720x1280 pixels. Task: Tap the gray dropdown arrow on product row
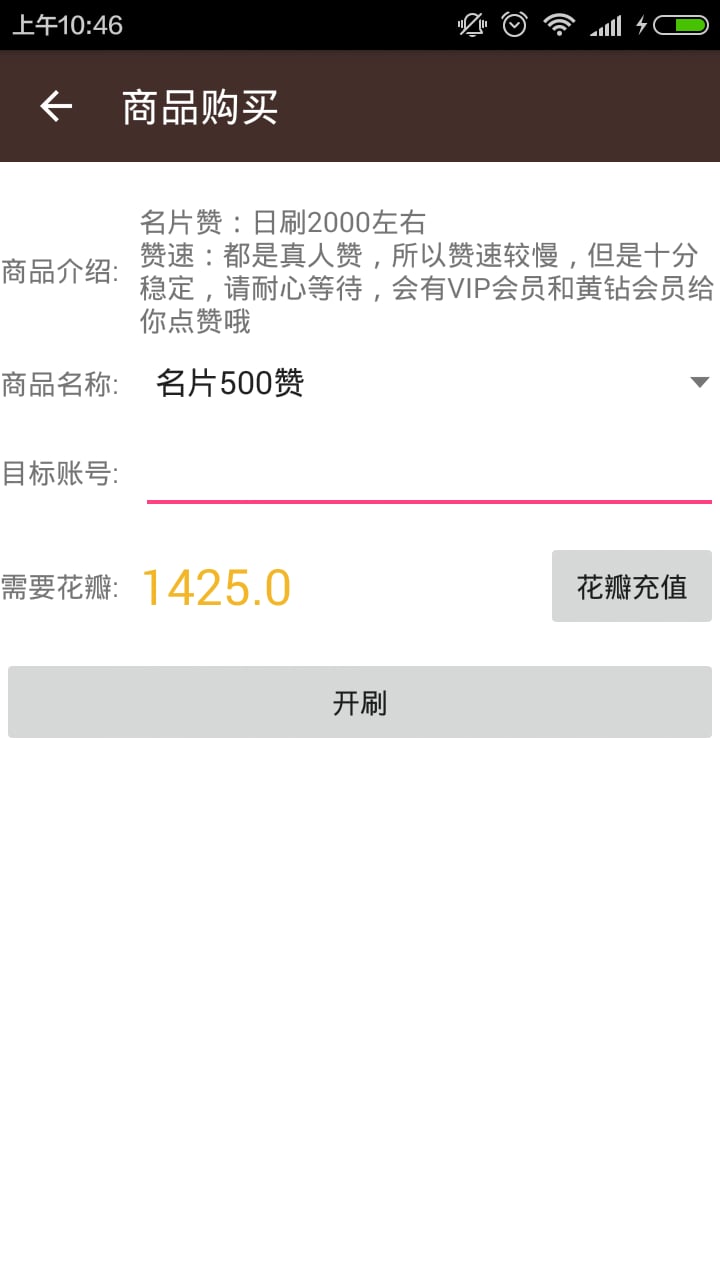click(698, 382)
